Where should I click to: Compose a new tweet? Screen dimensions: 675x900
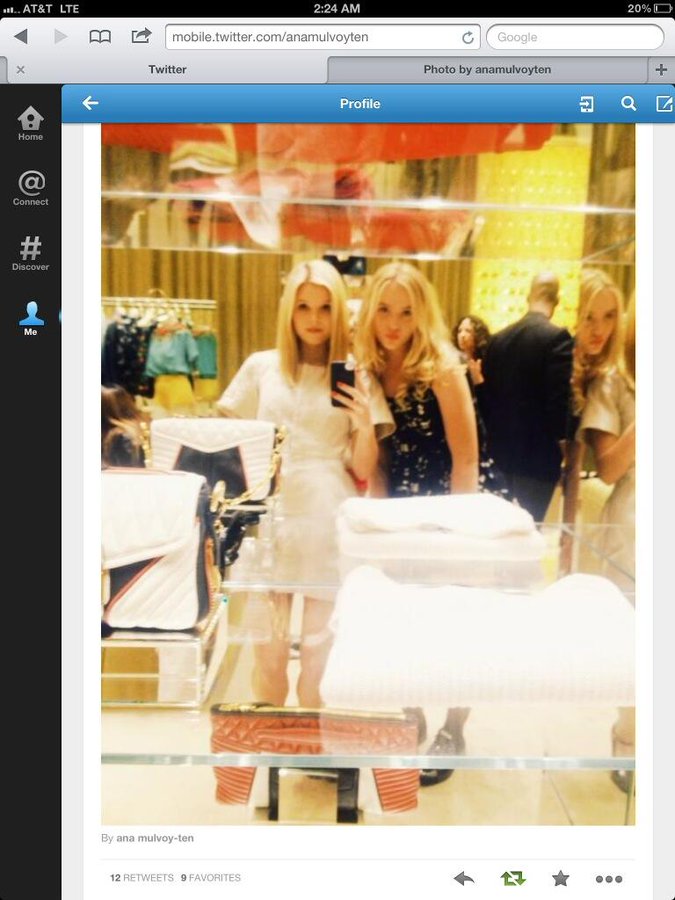coord(663,103)
